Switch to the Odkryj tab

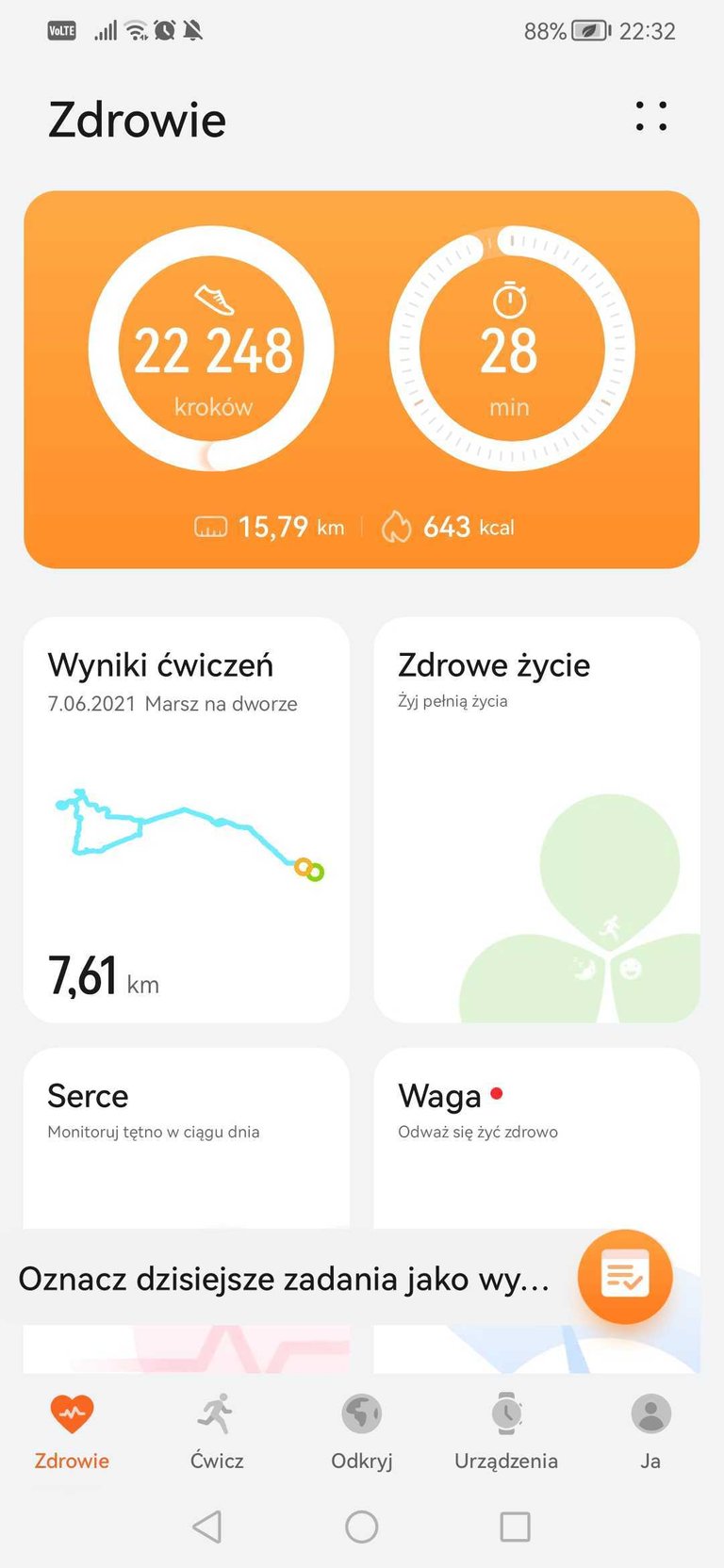pyautogui.click(x=362, y=1431)
